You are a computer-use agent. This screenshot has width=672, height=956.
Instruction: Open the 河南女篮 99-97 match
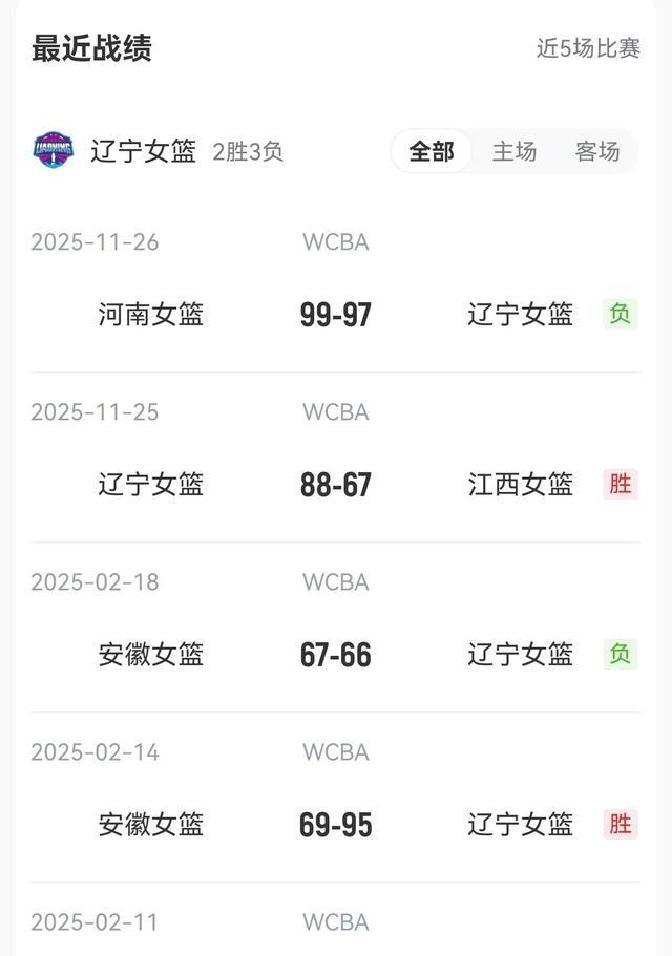336,288
